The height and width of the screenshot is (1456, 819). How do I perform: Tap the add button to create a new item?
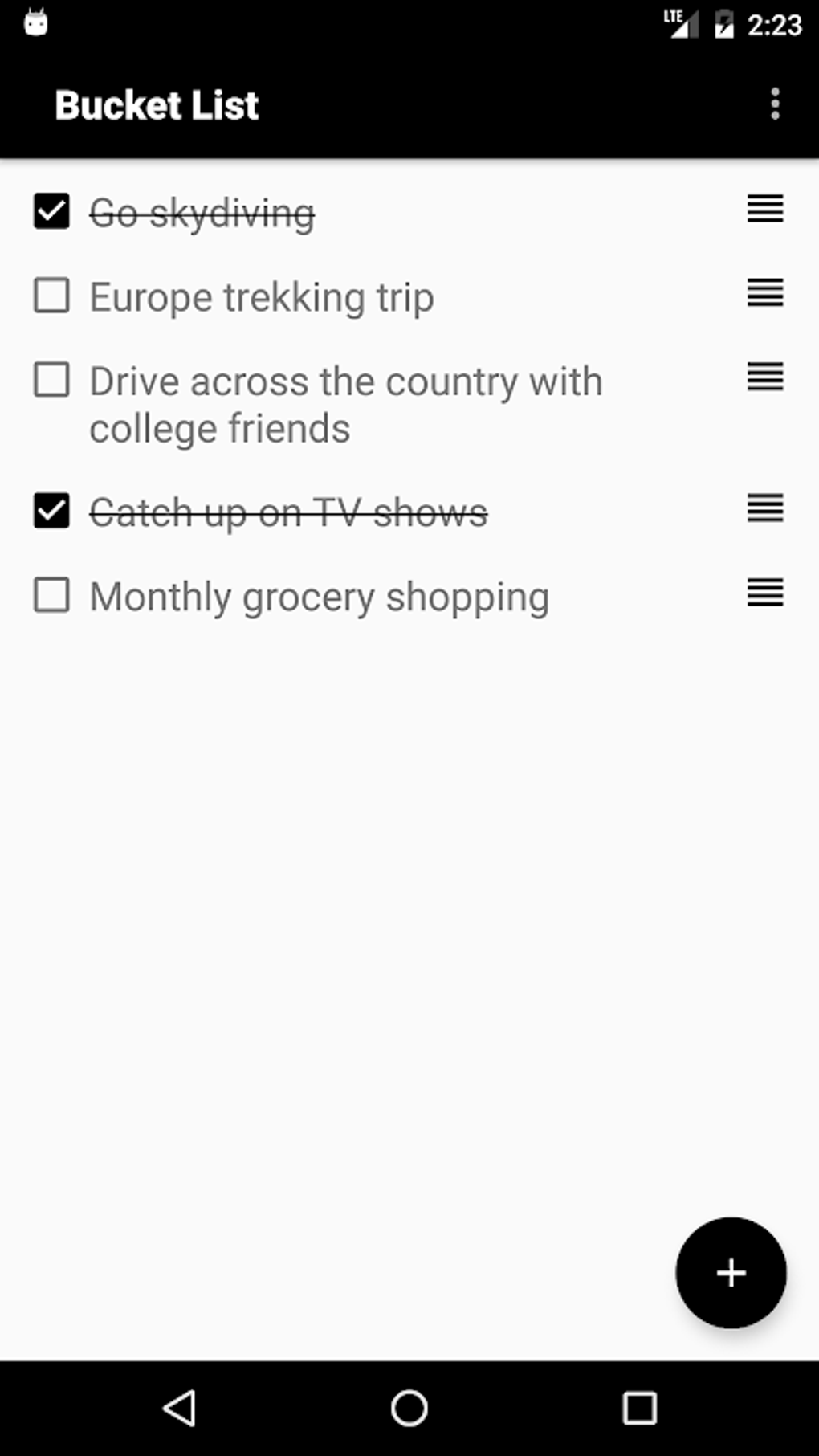point(730,1273)
